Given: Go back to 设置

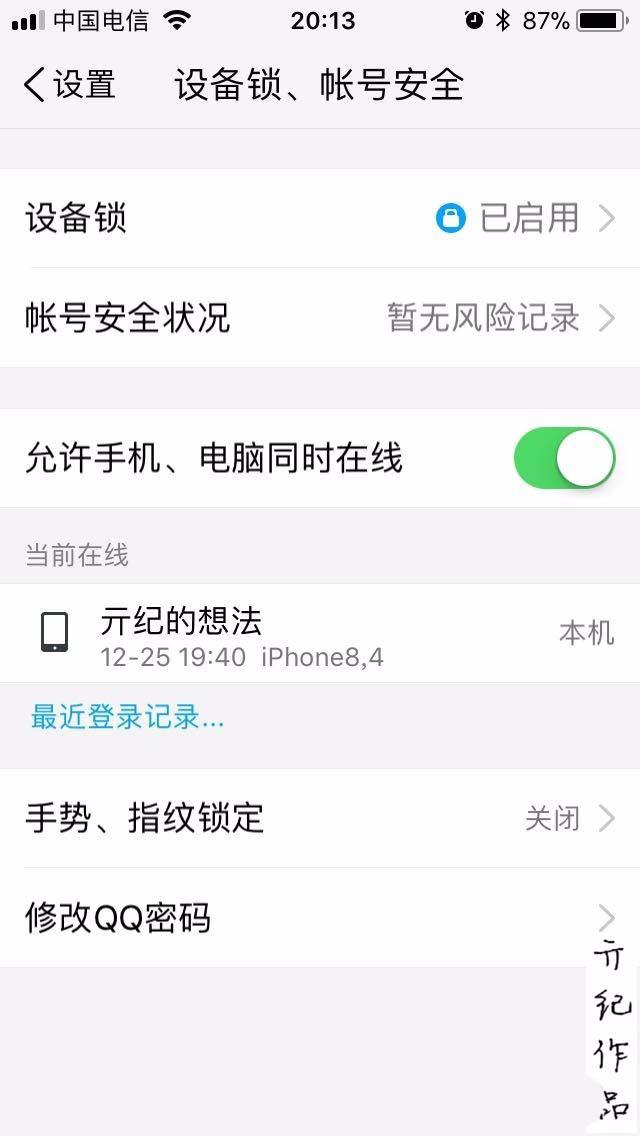Looking at the screenshot, I should click(x=68, y=85).
